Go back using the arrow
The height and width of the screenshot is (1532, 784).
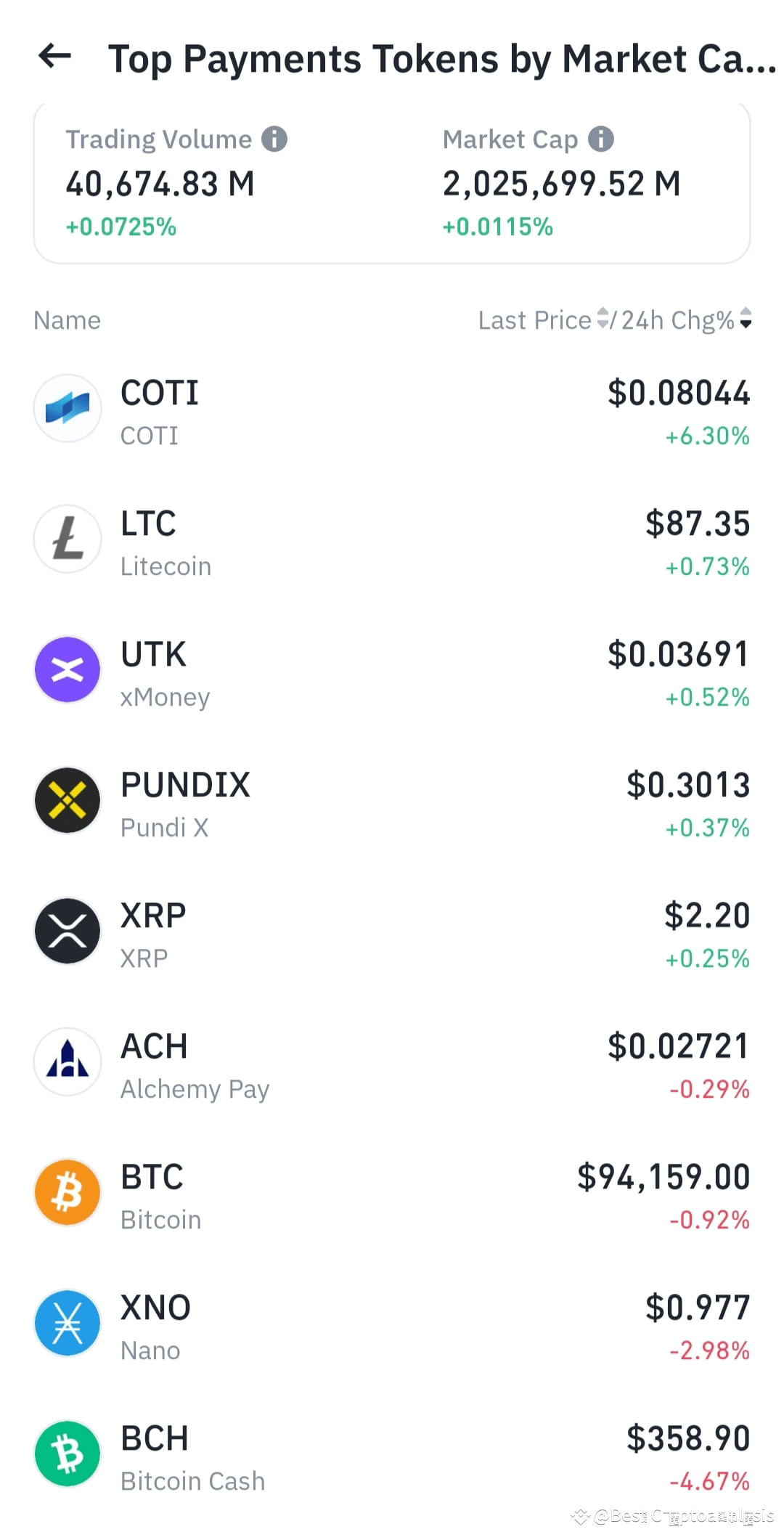55,56
